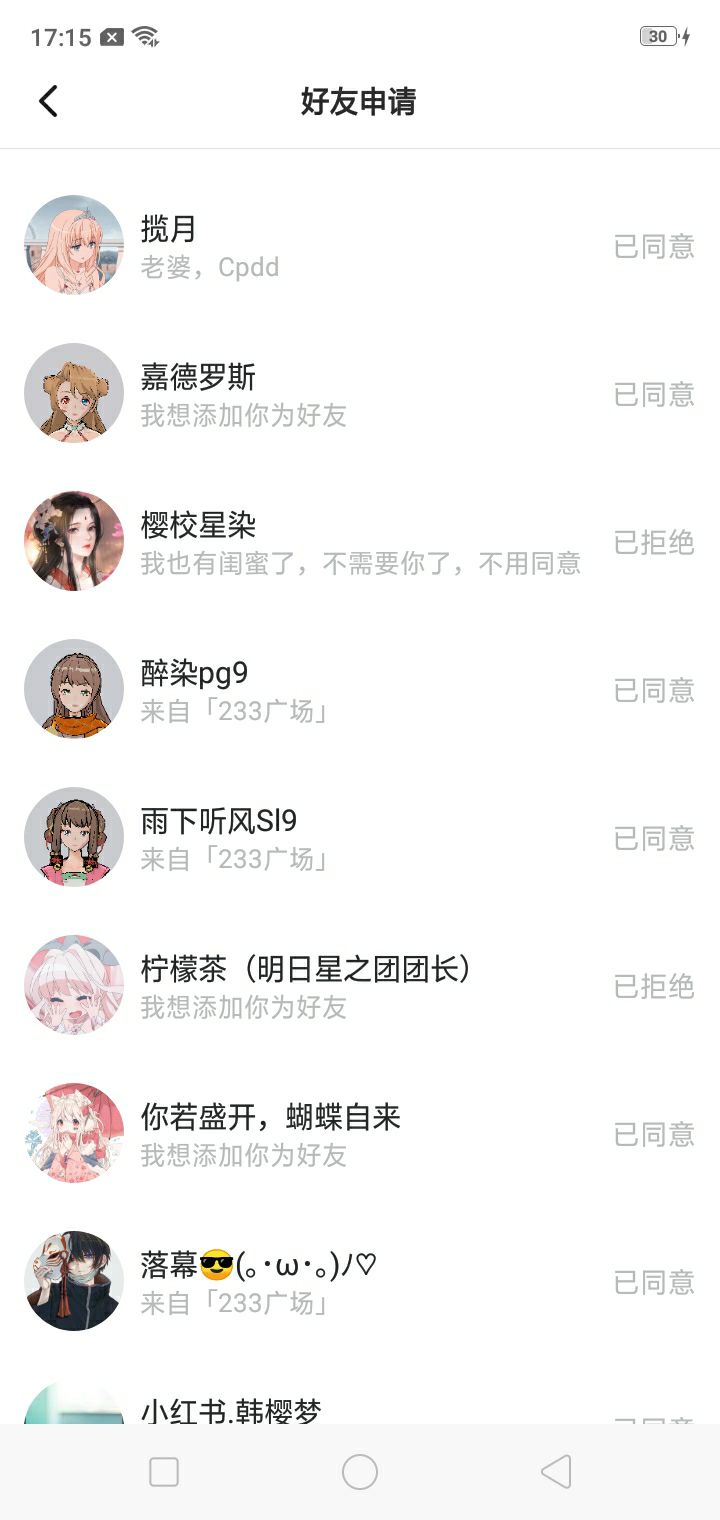Open the request from 醉染pg9
Screen dimensions: 720x1520
click(360, 690)
